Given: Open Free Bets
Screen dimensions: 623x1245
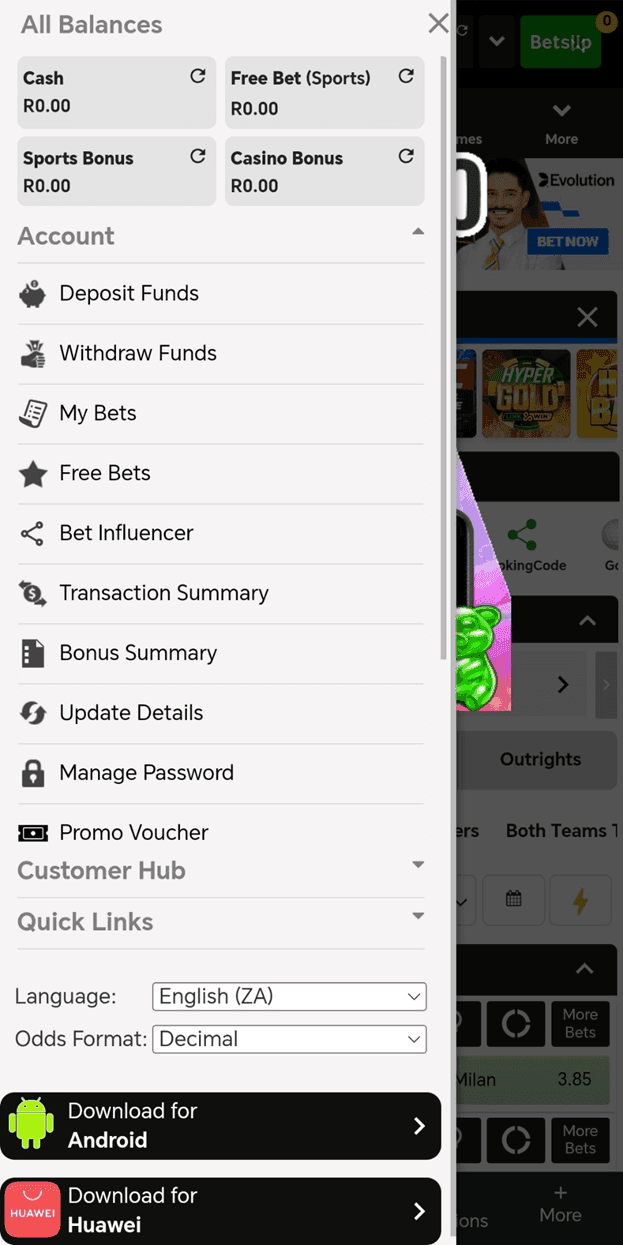Looking at the screenshot, I should coord(104,474).
